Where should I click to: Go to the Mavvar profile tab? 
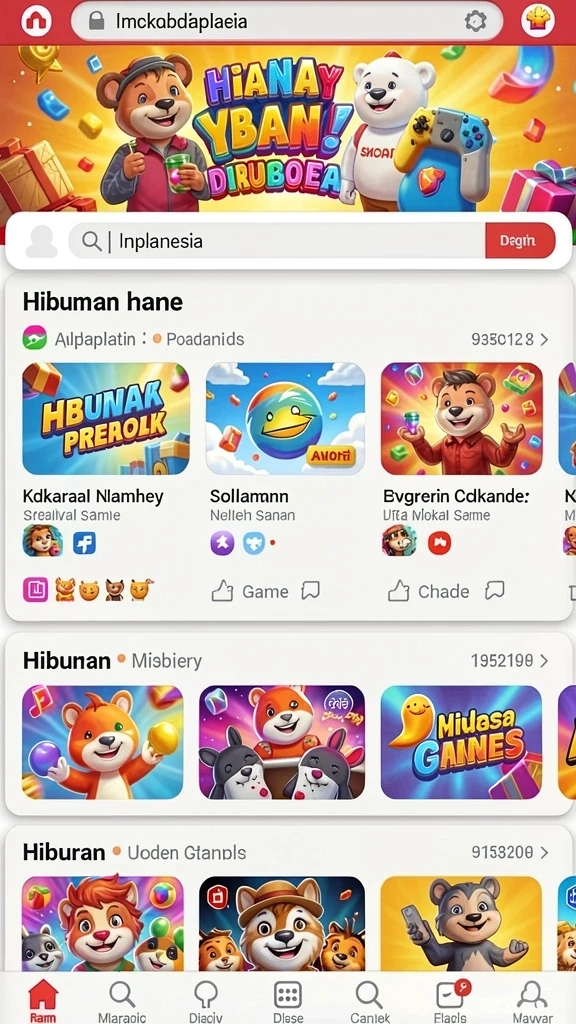532,1000
